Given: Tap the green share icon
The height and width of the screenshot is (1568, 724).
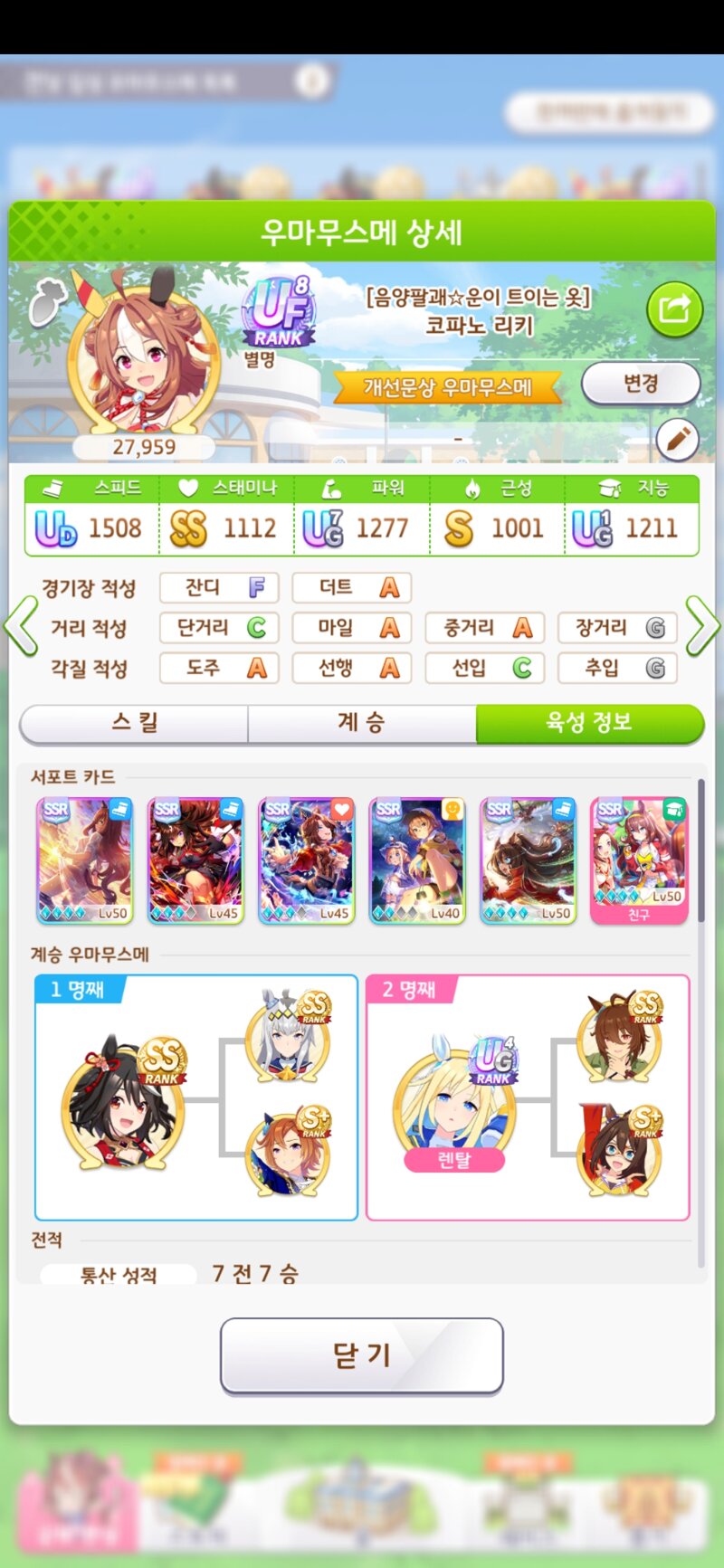Looking at the screenshot, I should pyautogui.click(x=674, y=309).
